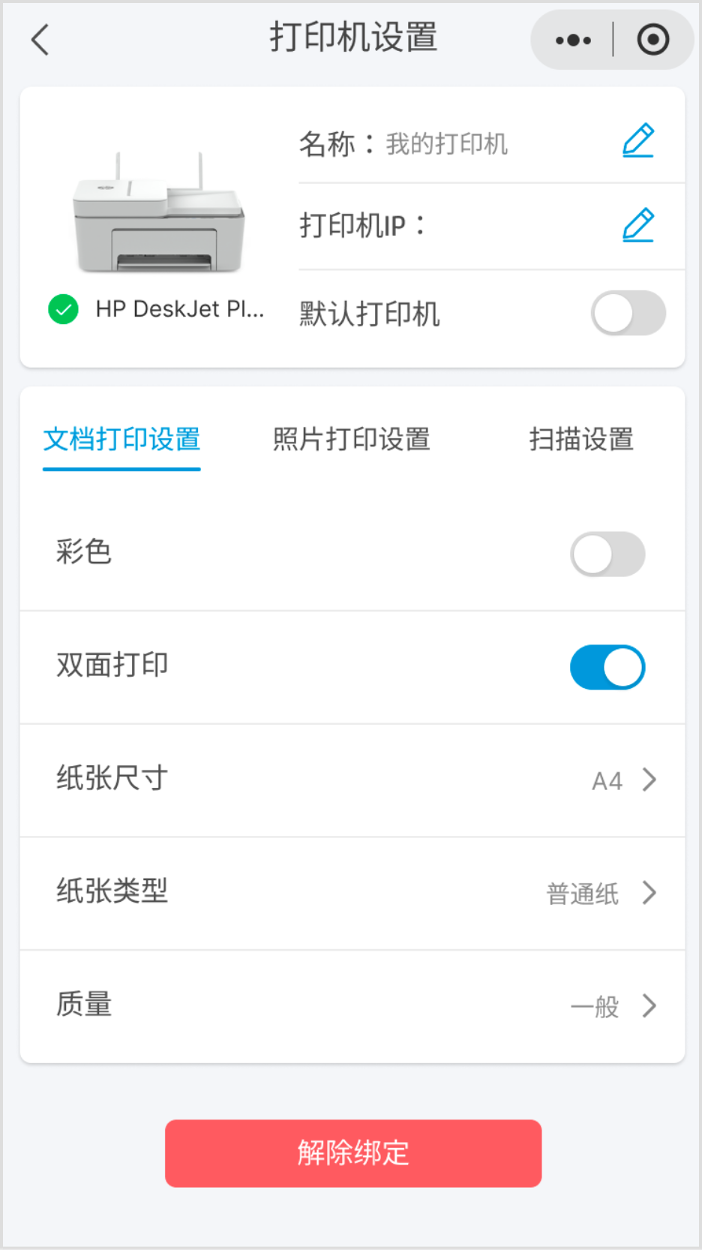Edit the printer IP address

click(637, 226)
